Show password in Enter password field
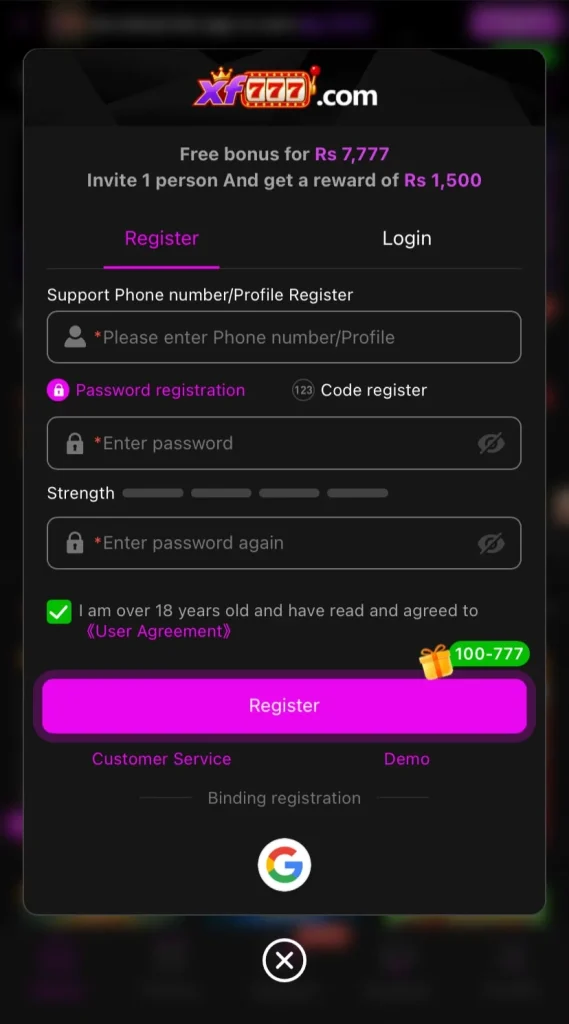Screen dimensions: 569x1024 coord(491,443)
